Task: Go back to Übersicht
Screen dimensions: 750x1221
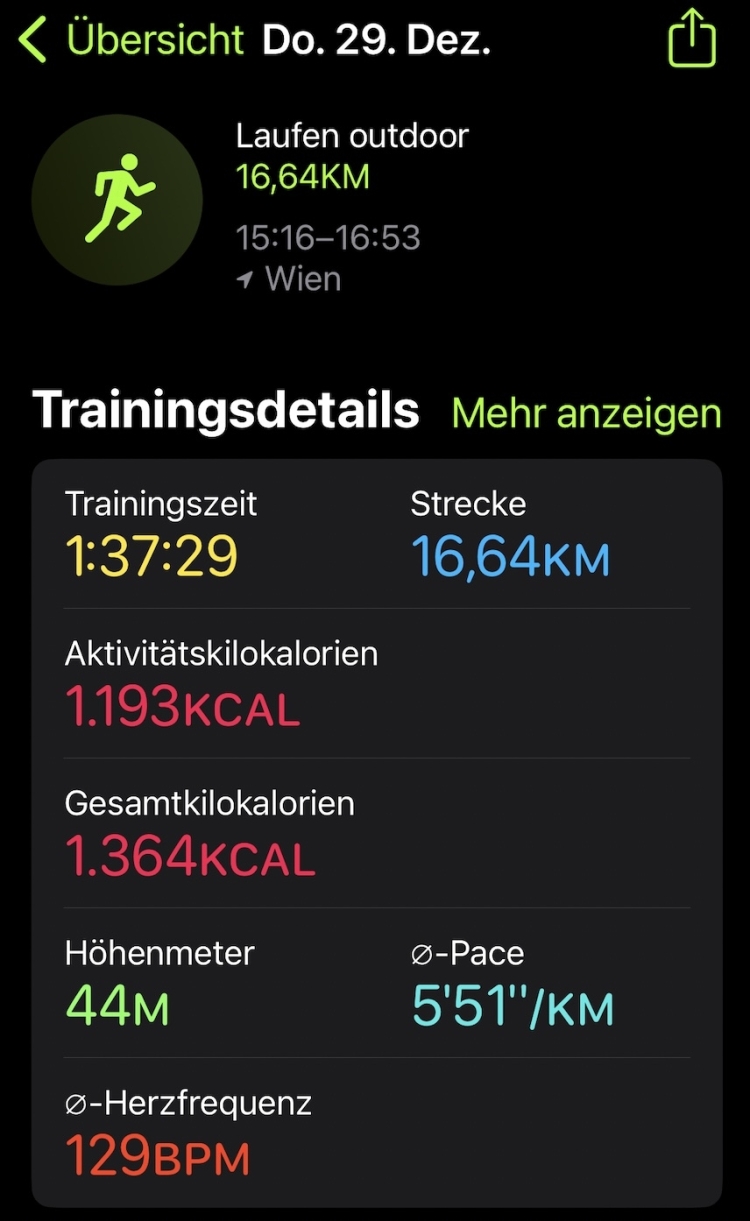Action: click(x=130, y=41)
